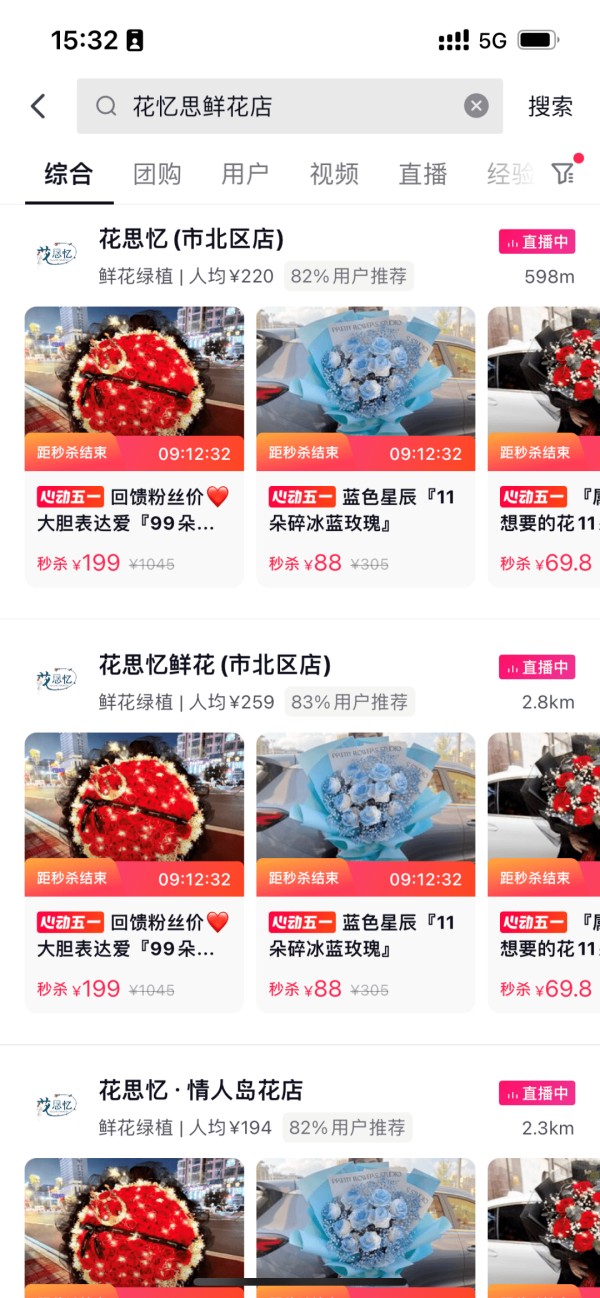Tap the 搜索 button

tap(551, 106)
